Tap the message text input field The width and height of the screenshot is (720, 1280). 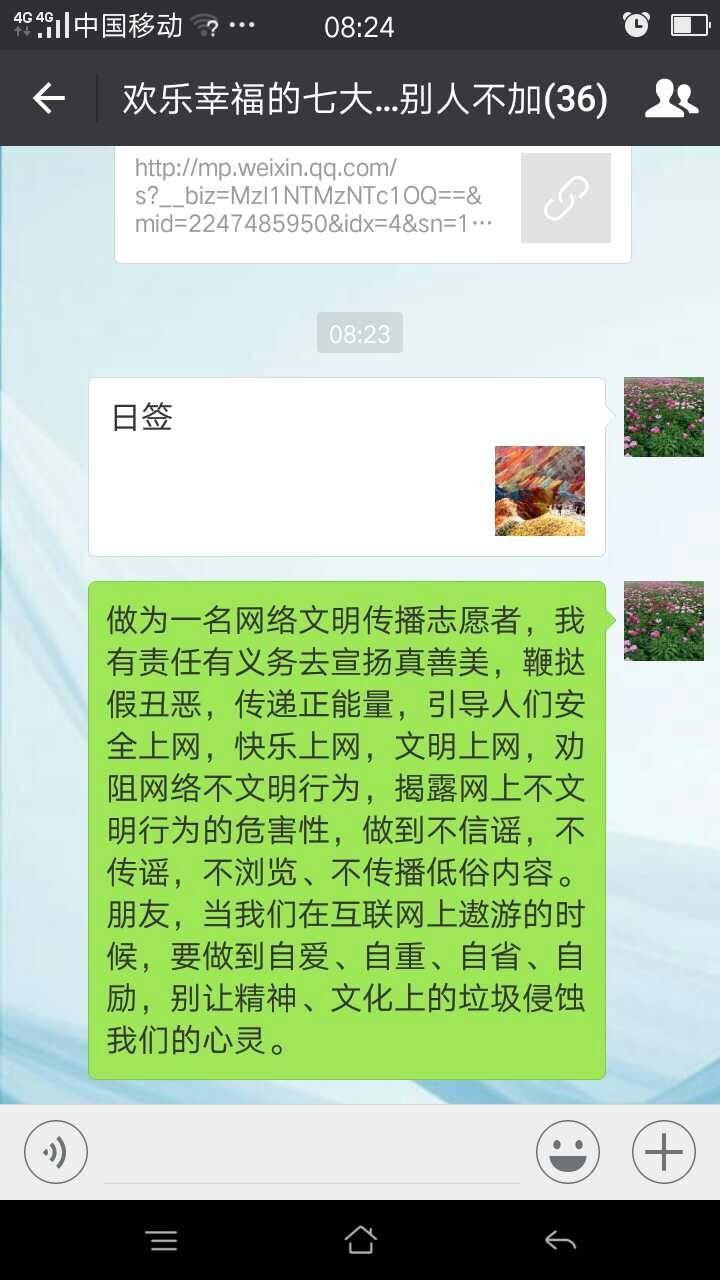click(x=312, y=1153)
